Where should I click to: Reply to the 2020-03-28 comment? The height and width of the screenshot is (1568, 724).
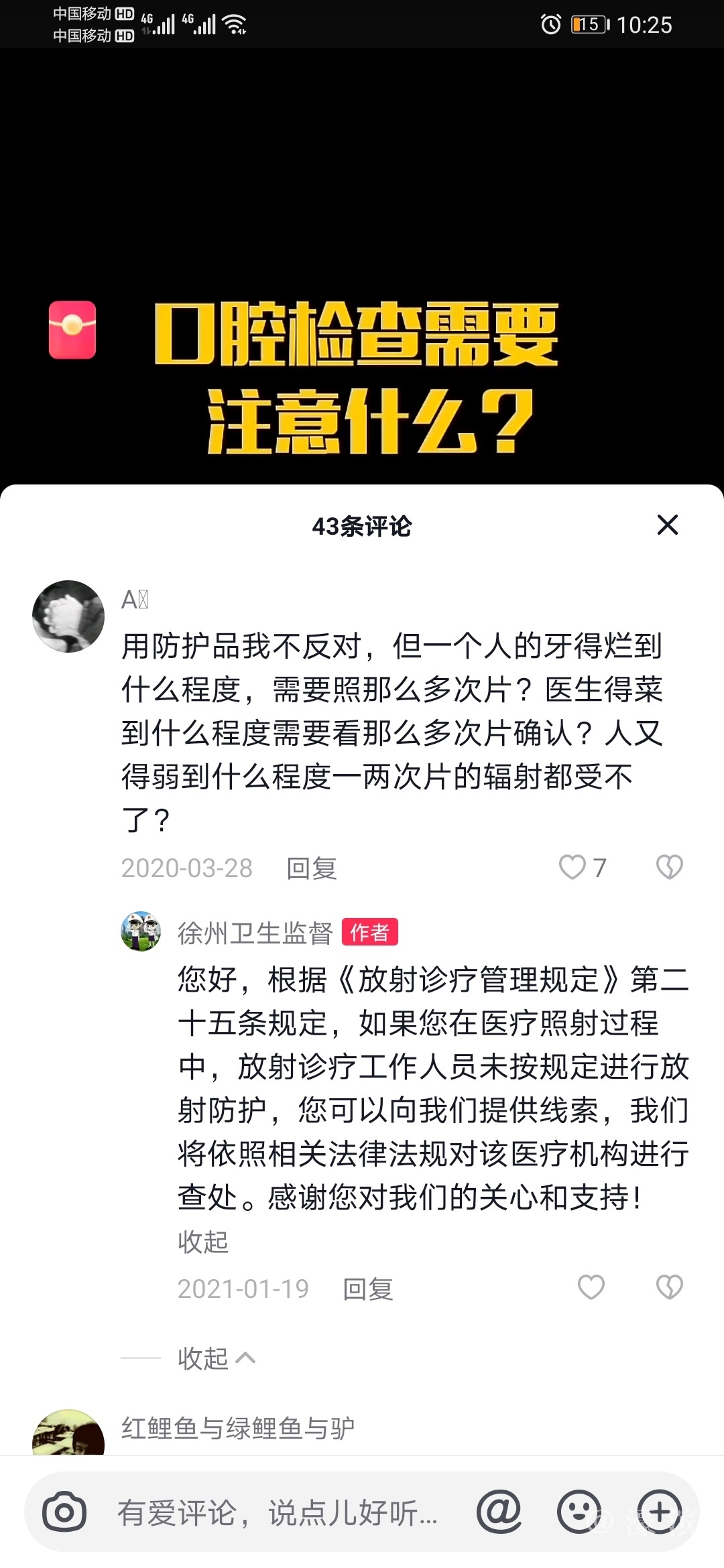tap(311, 868)
